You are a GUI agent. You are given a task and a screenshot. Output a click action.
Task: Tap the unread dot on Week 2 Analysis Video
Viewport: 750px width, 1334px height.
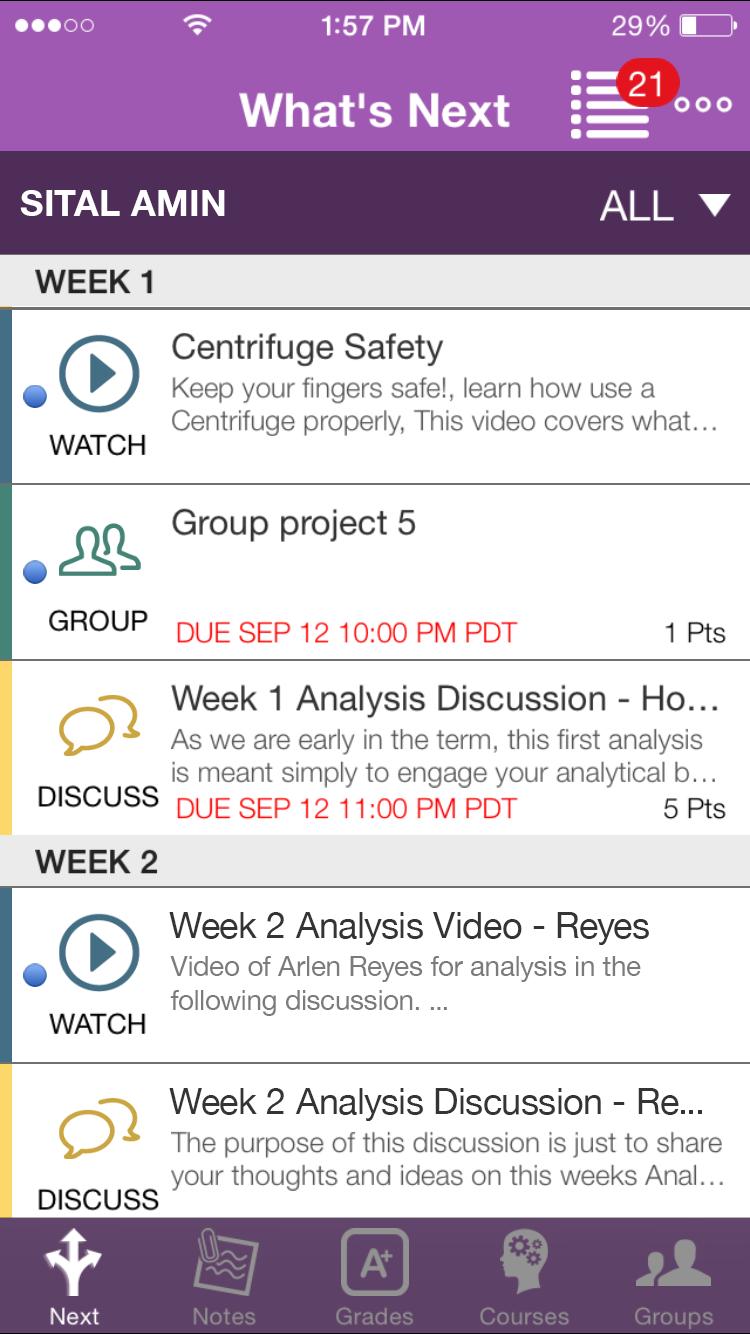(x=33, y=977)
